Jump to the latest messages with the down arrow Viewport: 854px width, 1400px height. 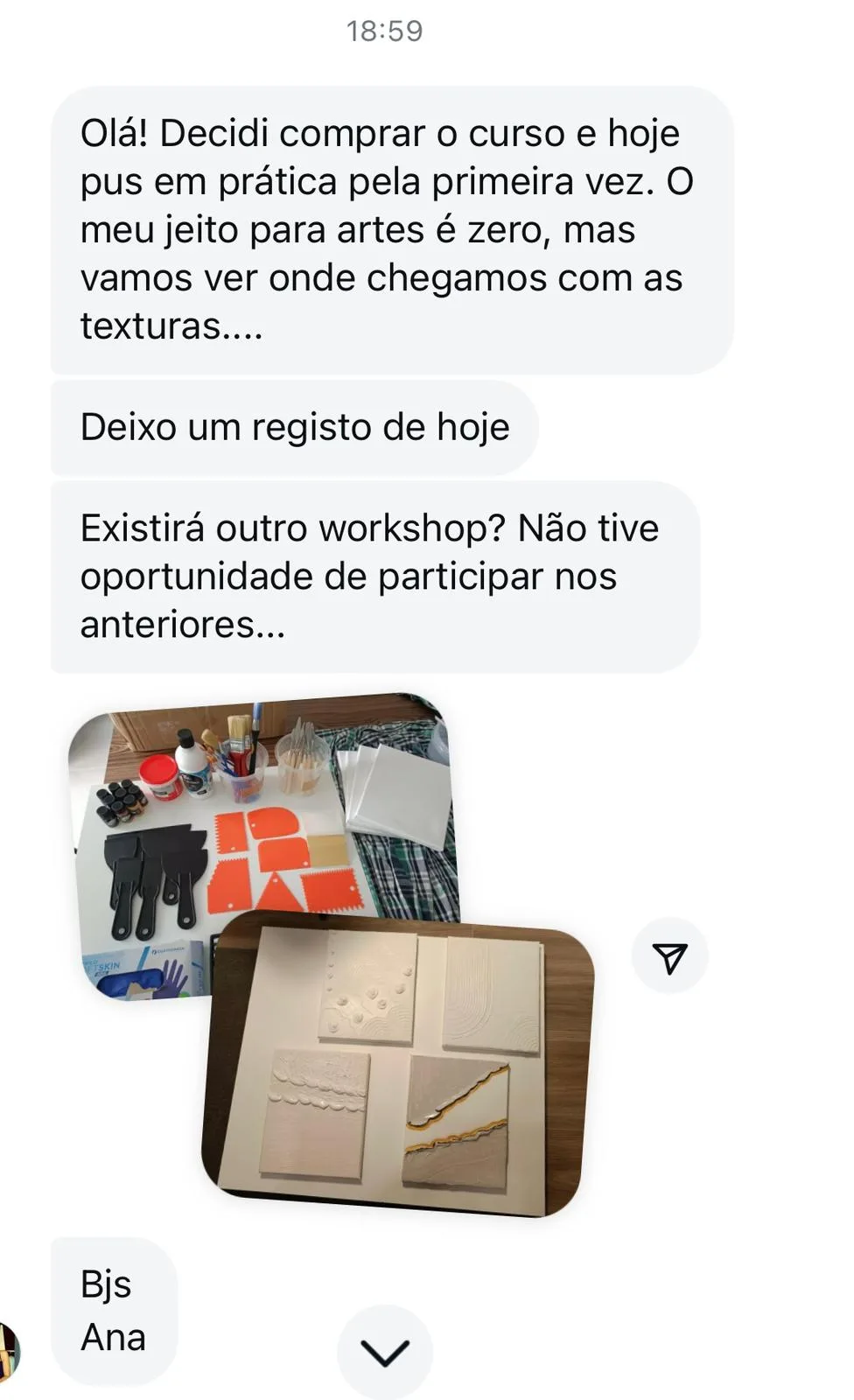[x=385, y=1352]
